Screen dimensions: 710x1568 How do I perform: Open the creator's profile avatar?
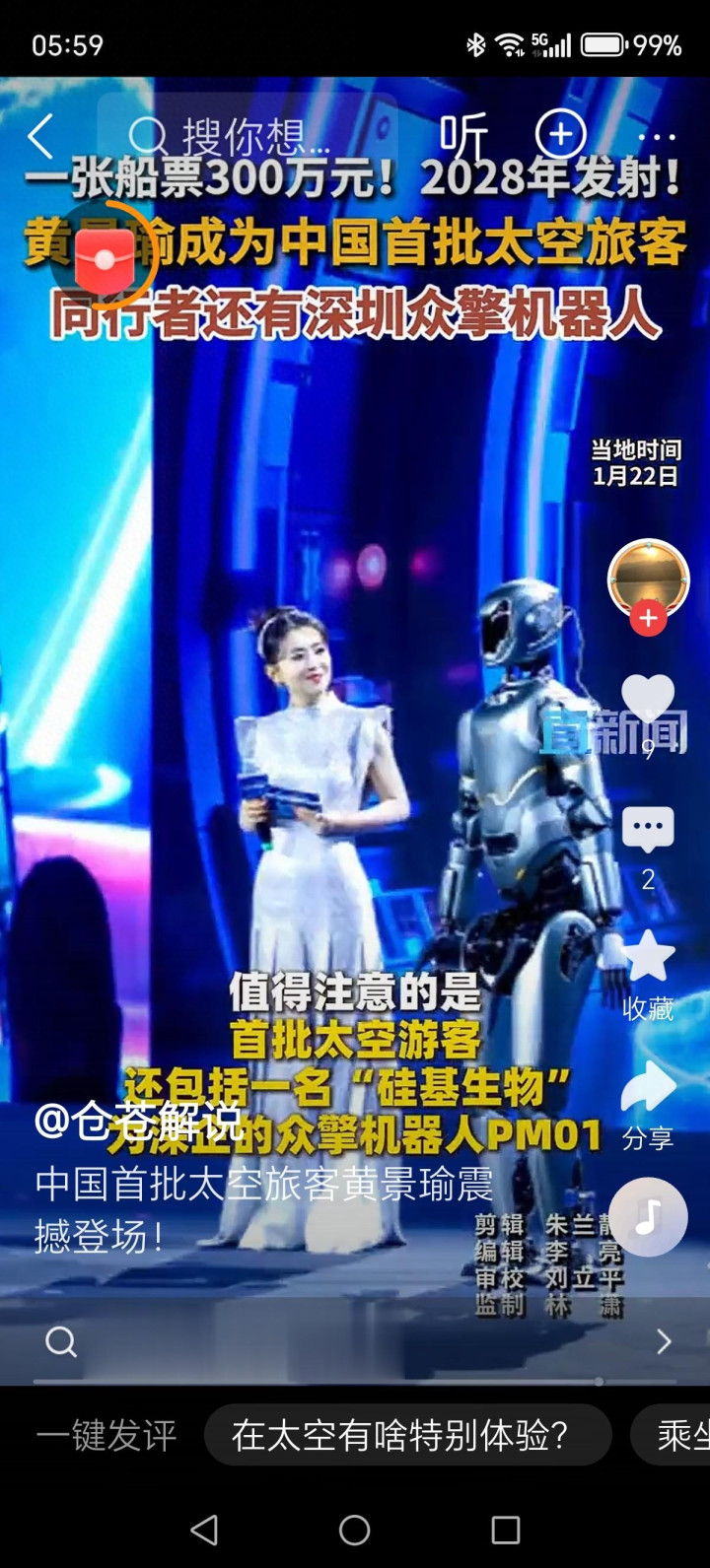coord(648,579)
